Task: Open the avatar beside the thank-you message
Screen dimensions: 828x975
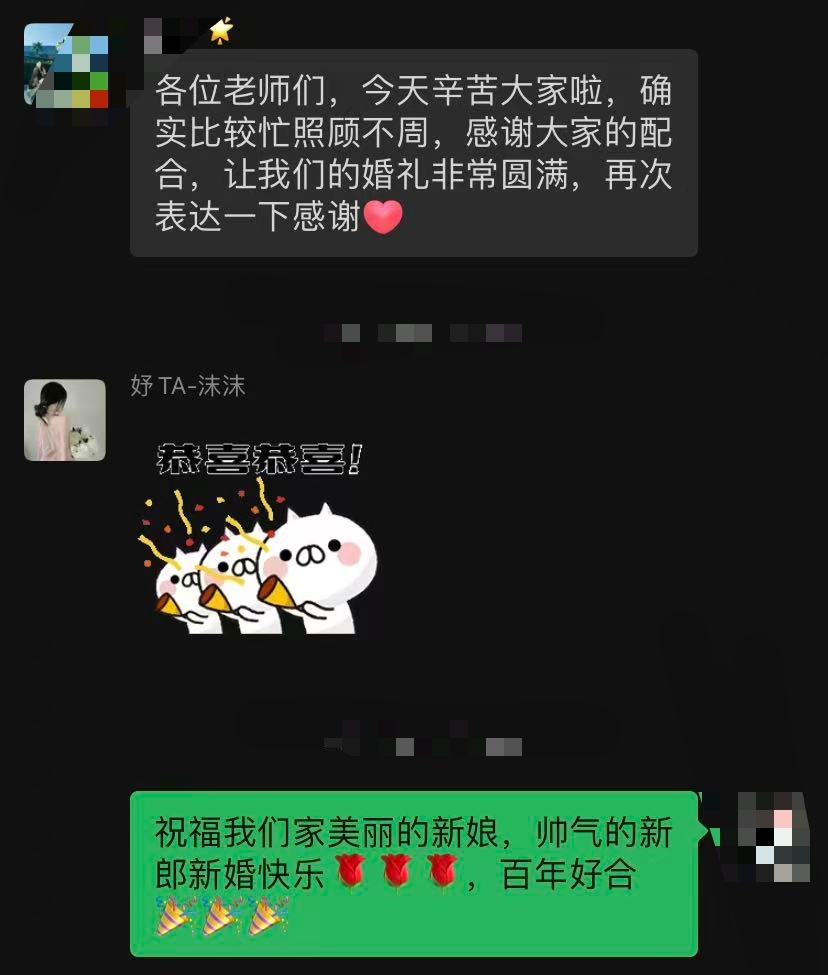Action: [66, 65]
